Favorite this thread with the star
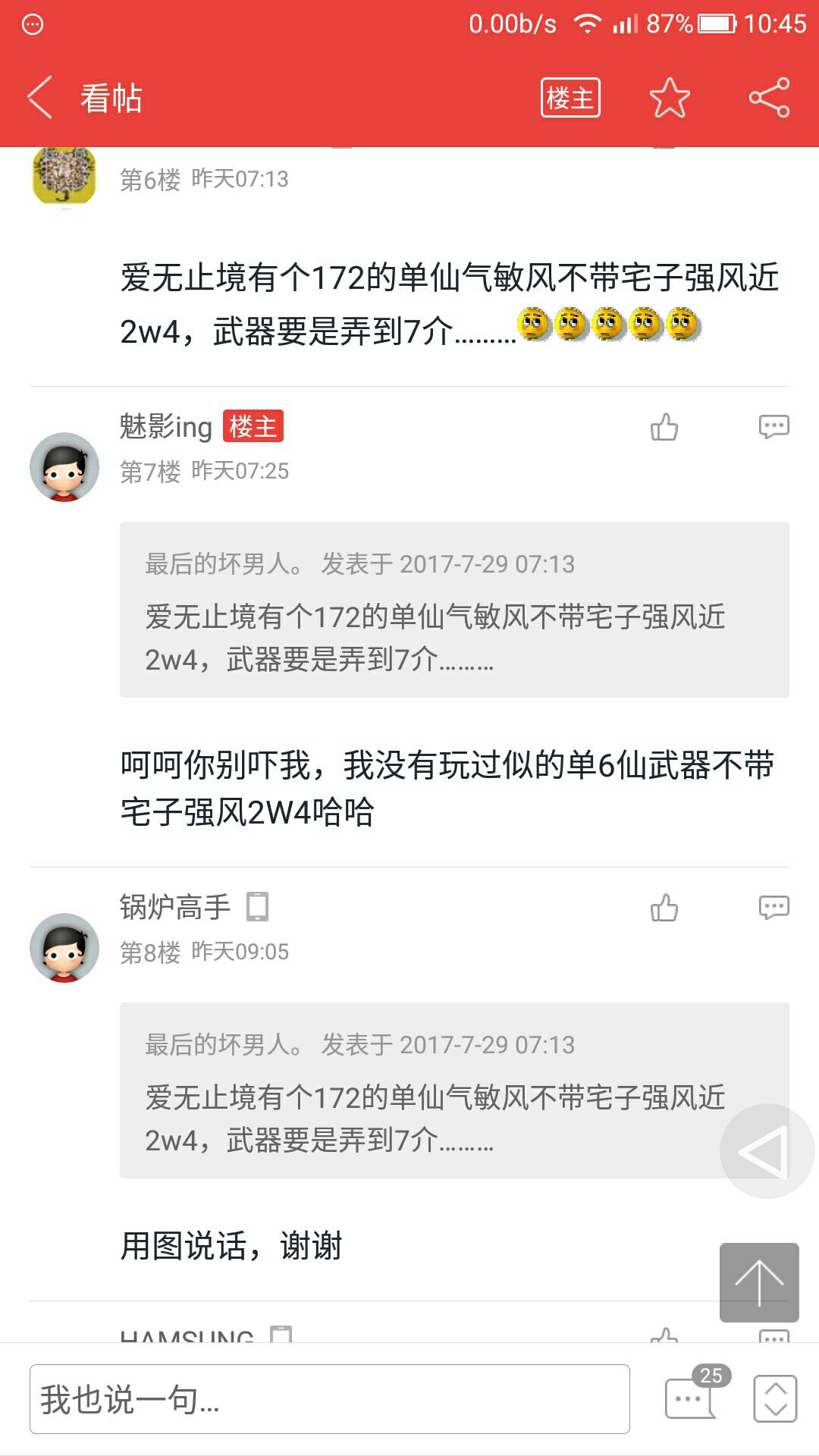This screenshot has width=819, height=1456. (x=670, y=98)
